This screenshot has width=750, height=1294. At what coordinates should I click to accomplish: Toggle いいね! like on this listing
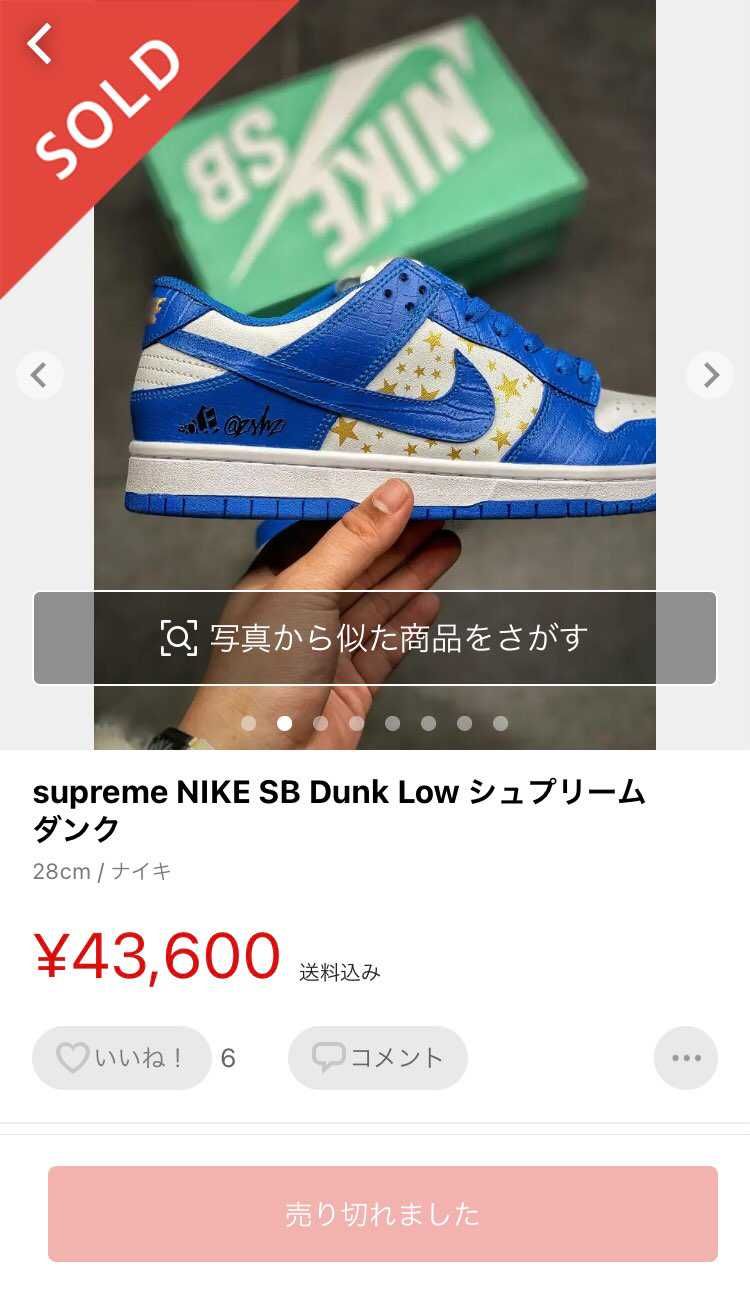[120, 1057]
